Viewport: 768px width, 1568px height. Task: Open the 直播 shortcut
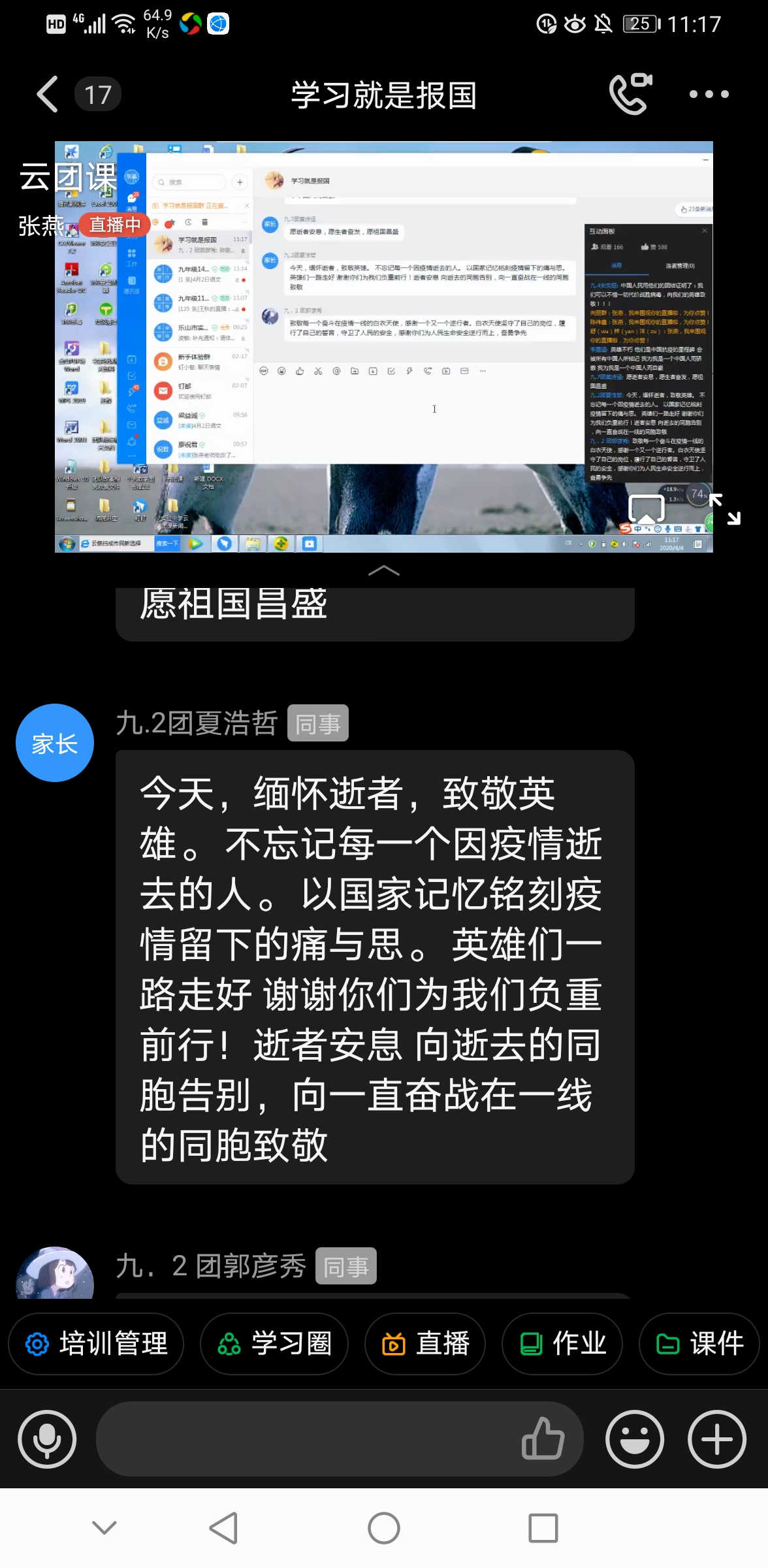click(425, 1344)
